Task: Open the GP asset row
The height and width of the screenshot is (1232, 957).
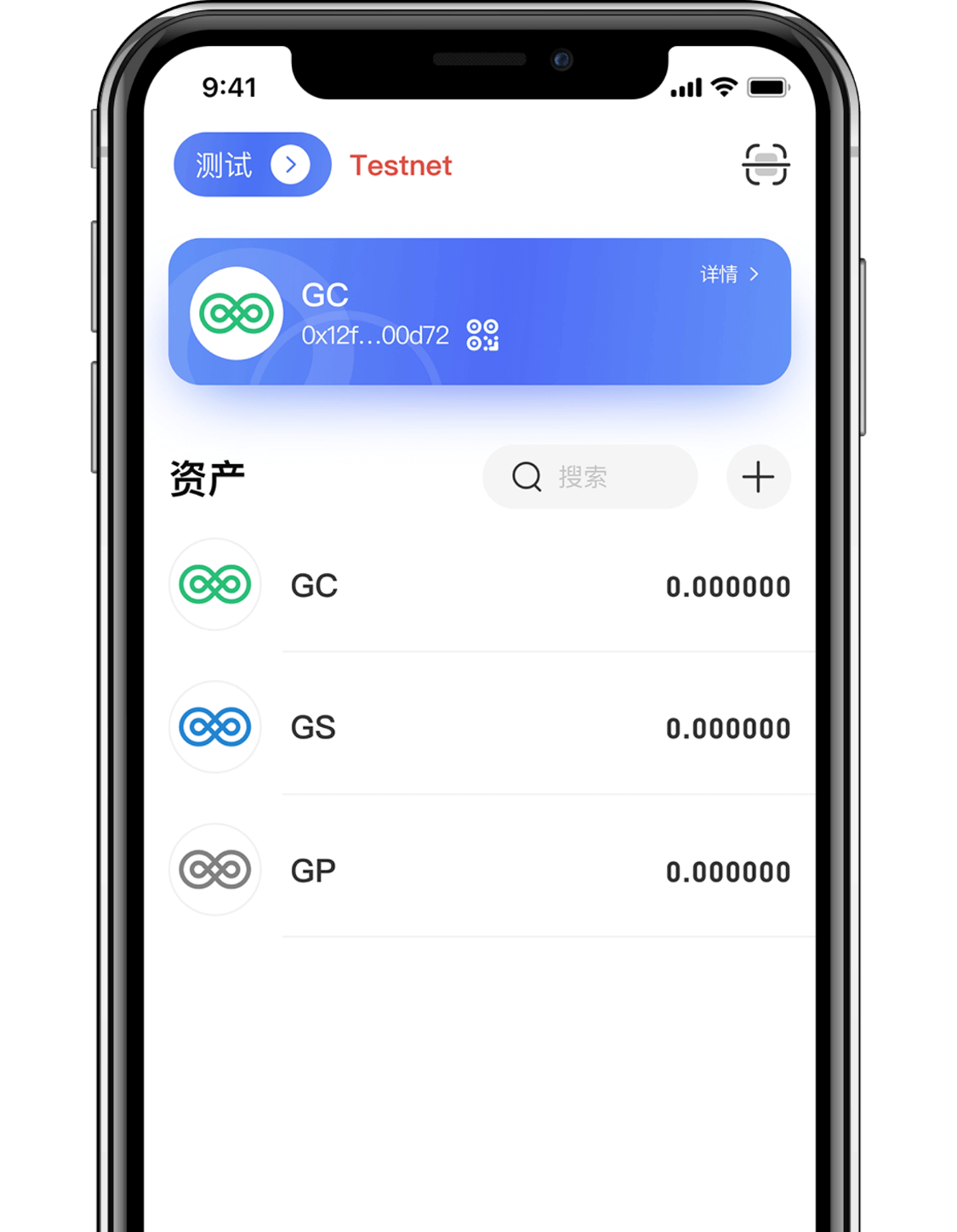Action: 480,871
